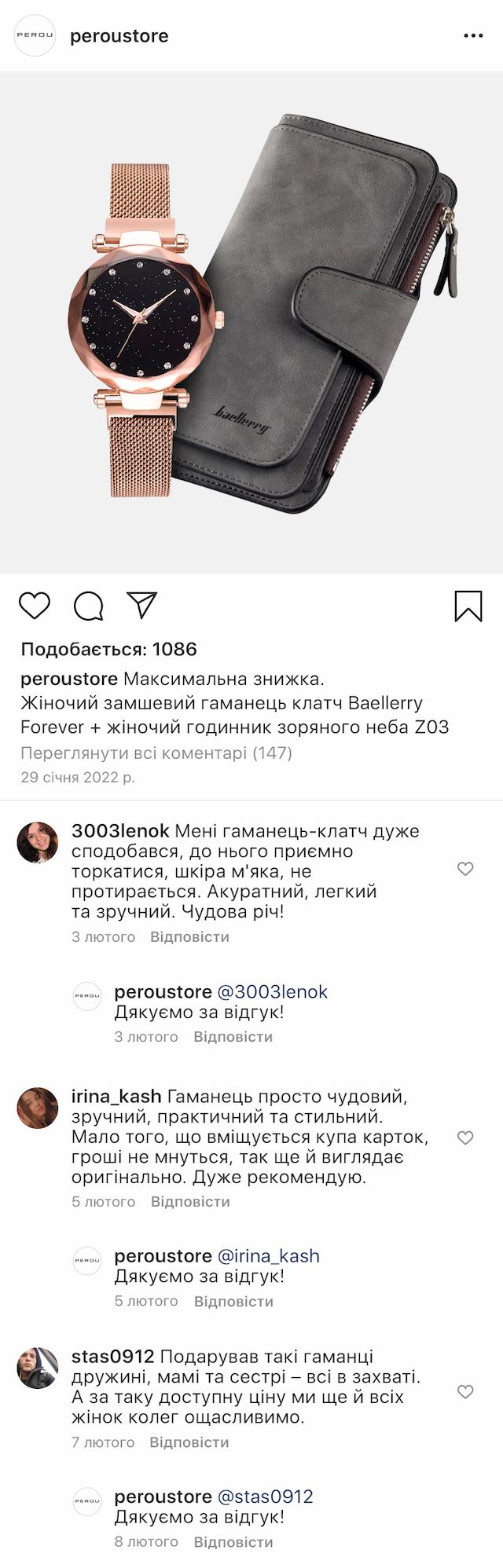View all 147 comments
503x1568 pixels.
coord(156,753)
